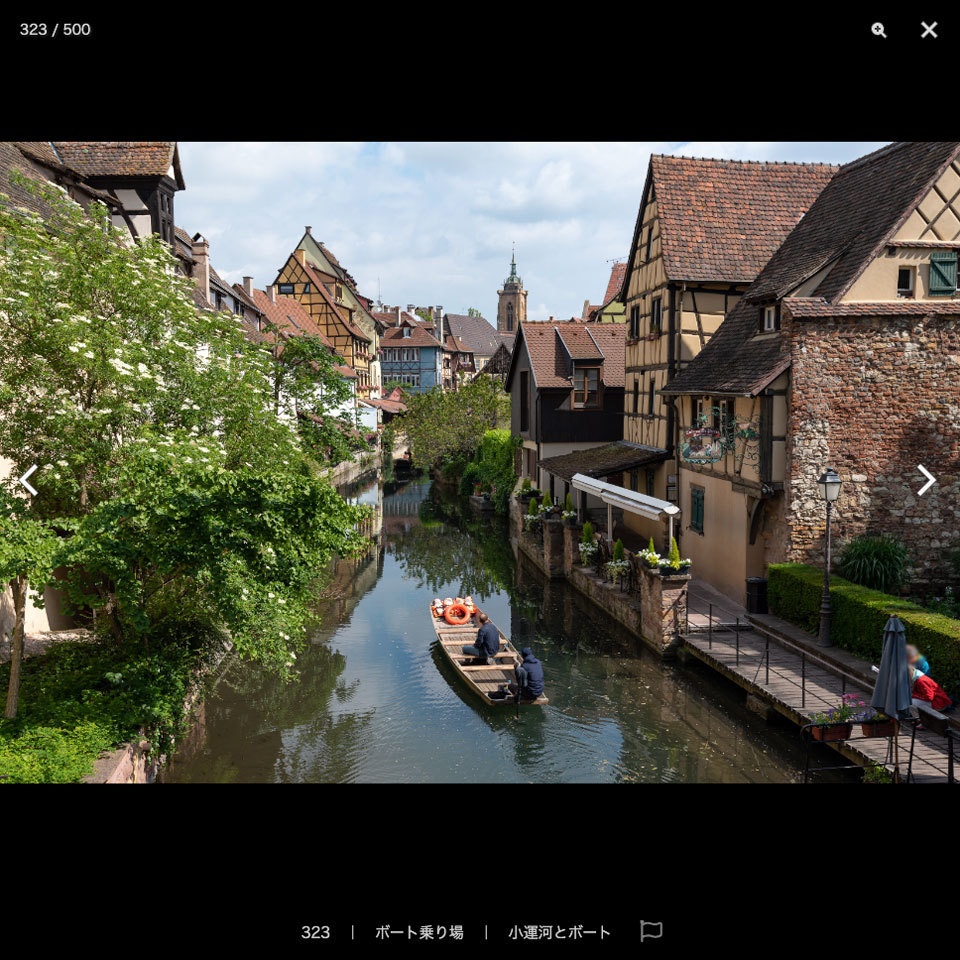This screenshot has width=960, height=960.
Task: Open the 小運河とボート tag
Action: pos(559,932)
